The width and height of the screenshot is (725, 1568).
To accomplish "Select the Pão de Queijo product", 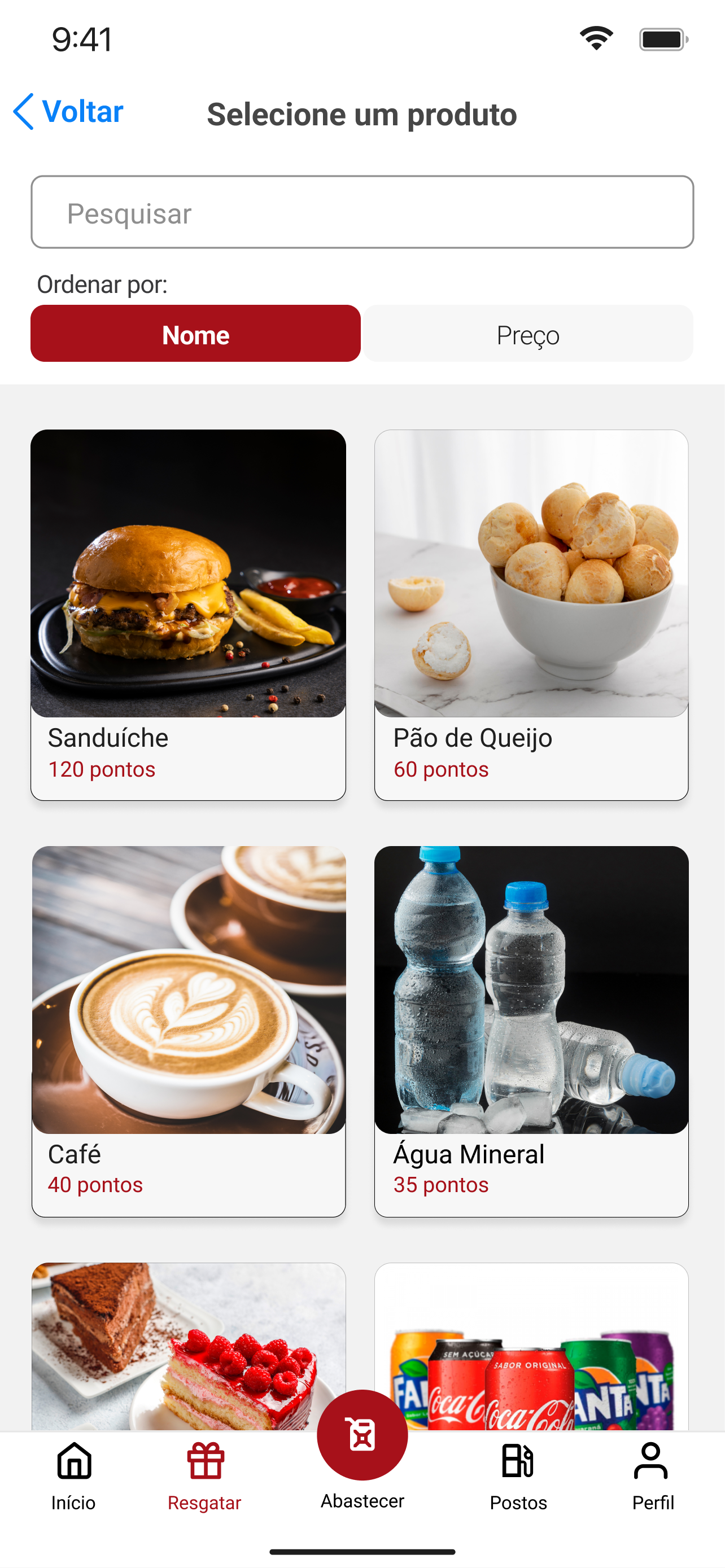I will coord(531,615).
